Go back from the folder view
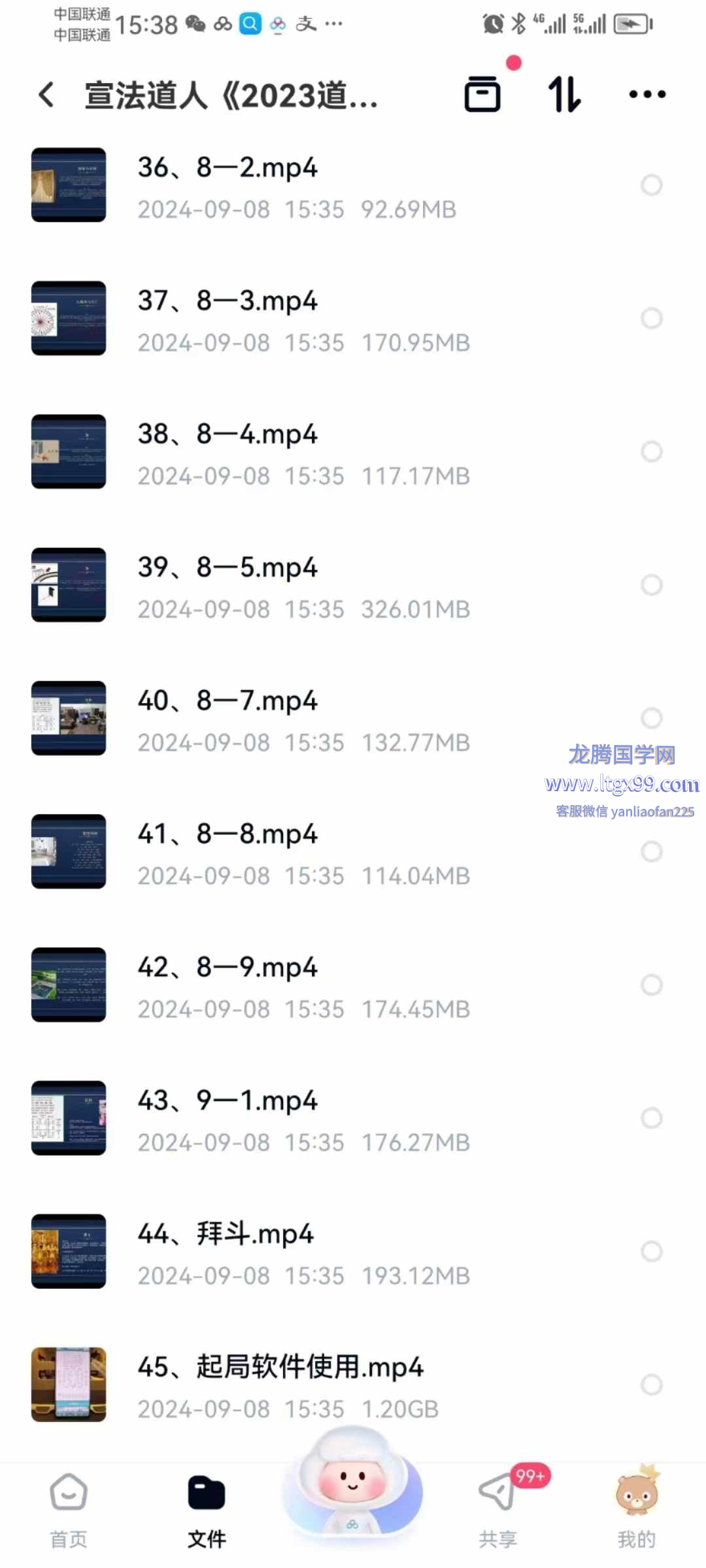 46,95
